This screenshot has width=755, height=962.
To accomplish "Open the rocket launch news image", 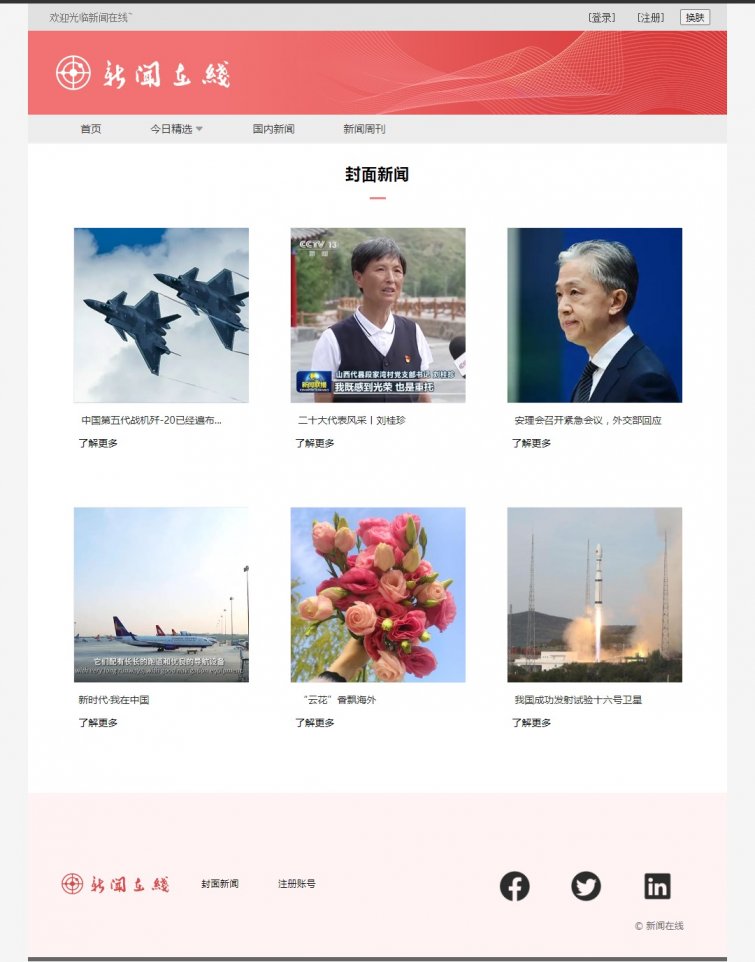I will click(594, 594).
